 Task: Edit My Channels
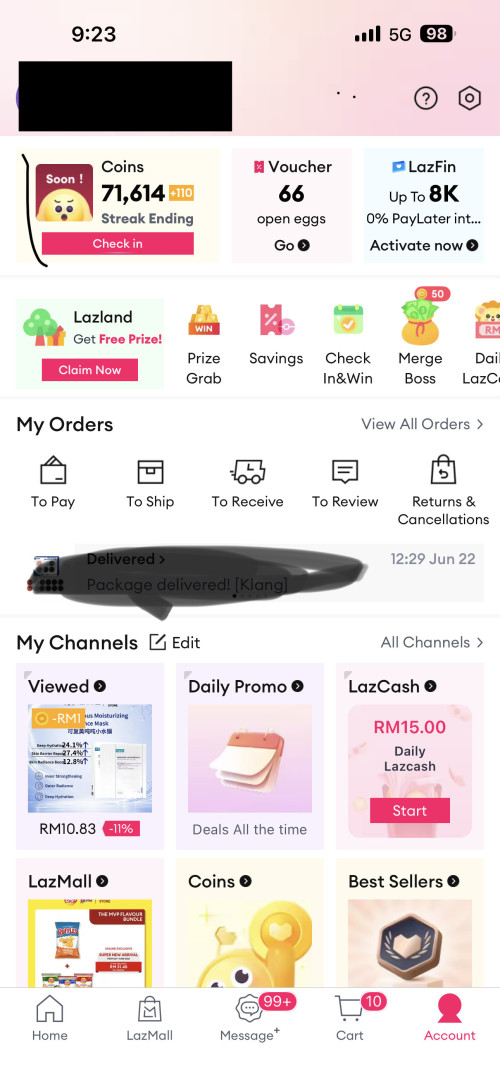click(175, 643)
